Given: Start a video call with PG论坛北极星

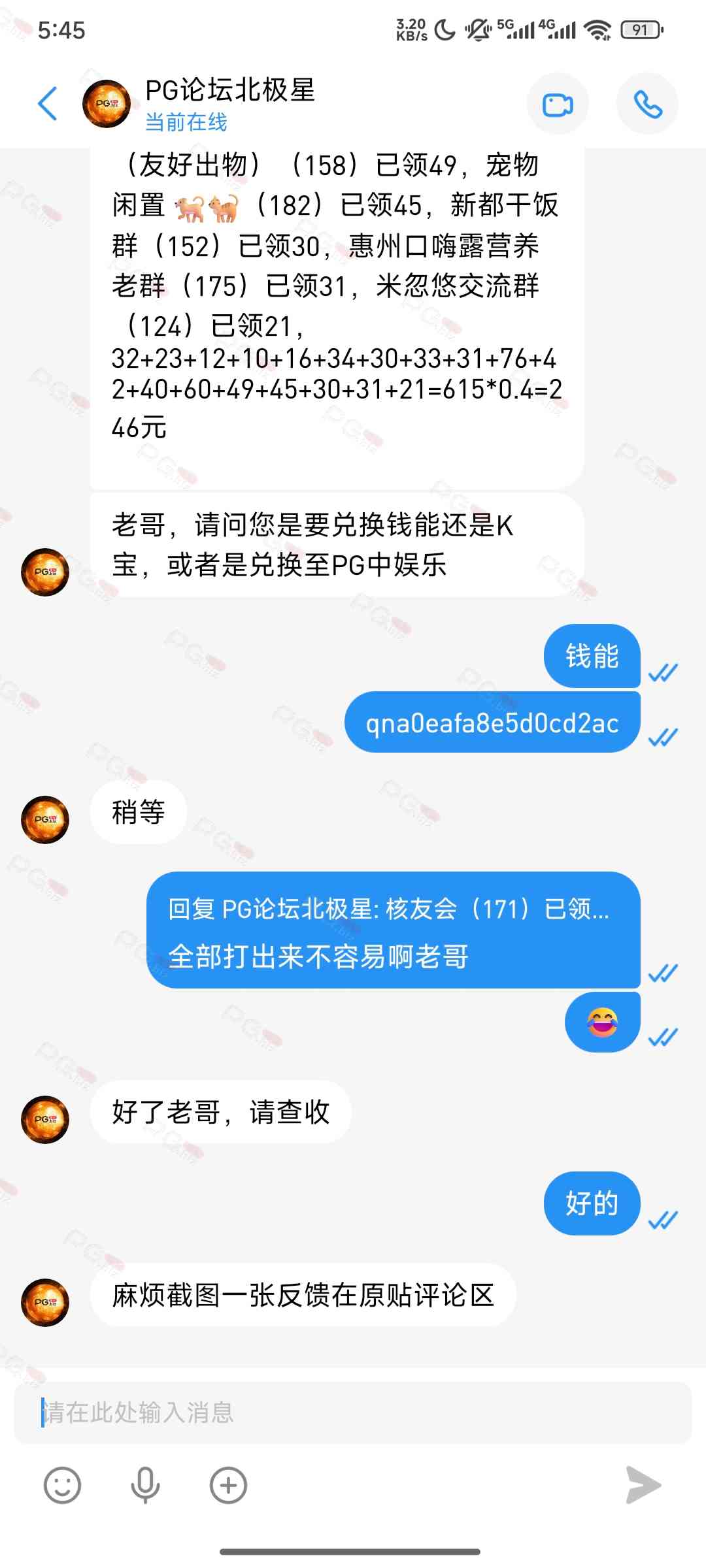Looking at the screenshot, I should (x=558, y=105).
